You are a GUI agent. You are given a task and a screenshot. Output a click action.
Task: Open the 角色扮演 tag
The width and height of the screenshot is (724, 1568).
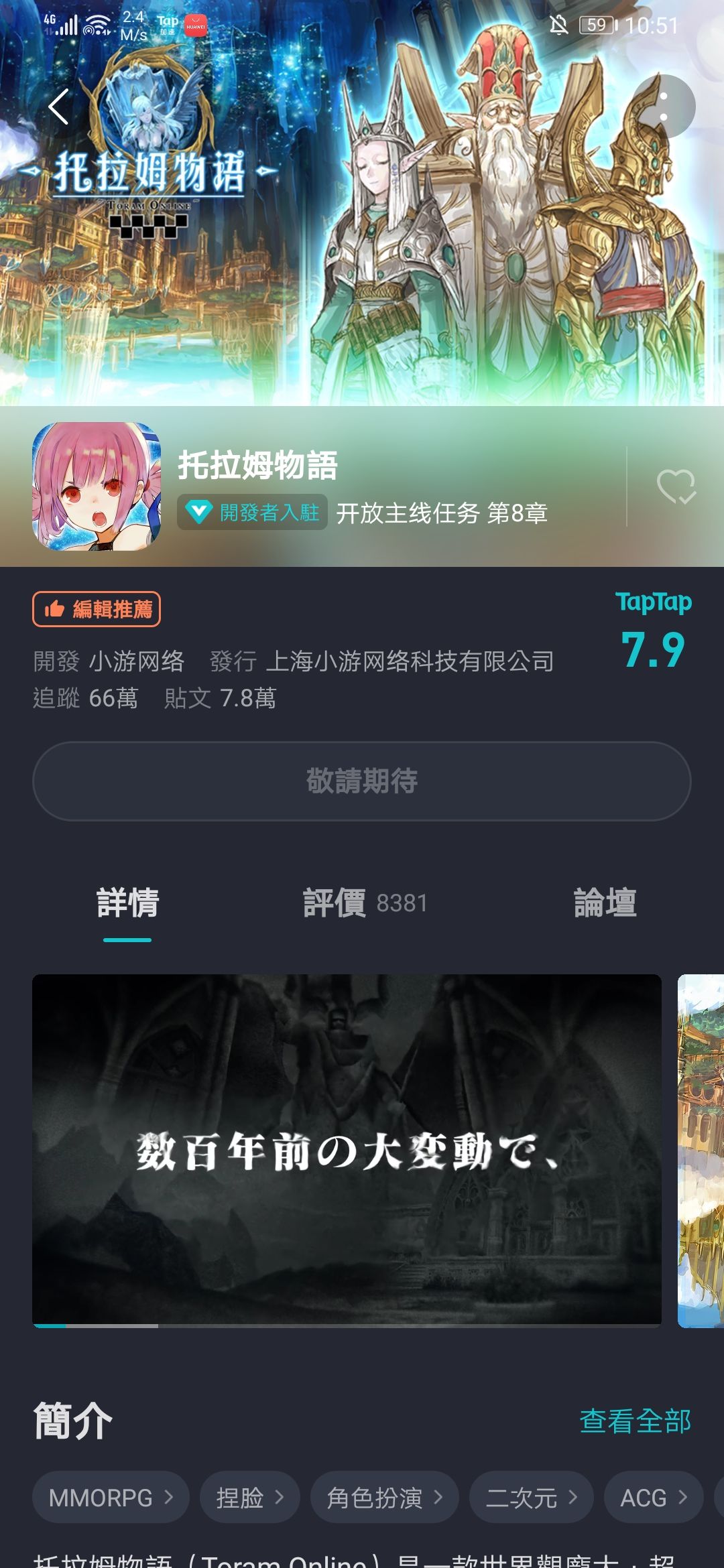[385, 1497]
